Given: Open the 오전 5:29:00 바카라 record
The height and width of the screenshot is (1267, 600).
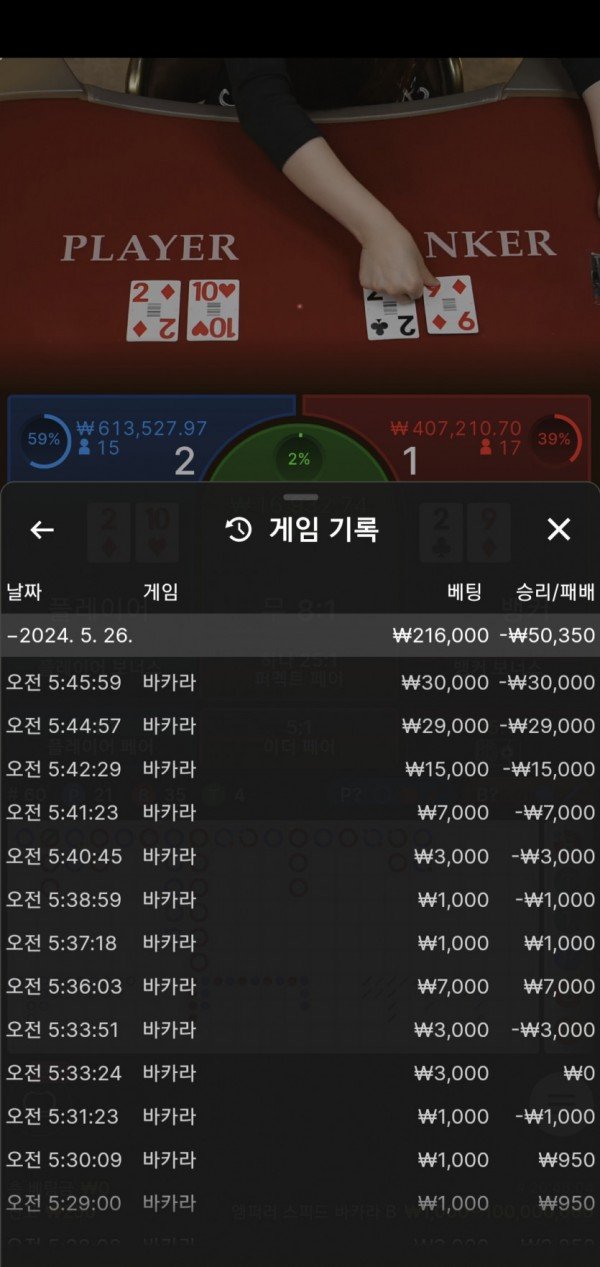Looking at the screenshot, I should coord(300,1203).
